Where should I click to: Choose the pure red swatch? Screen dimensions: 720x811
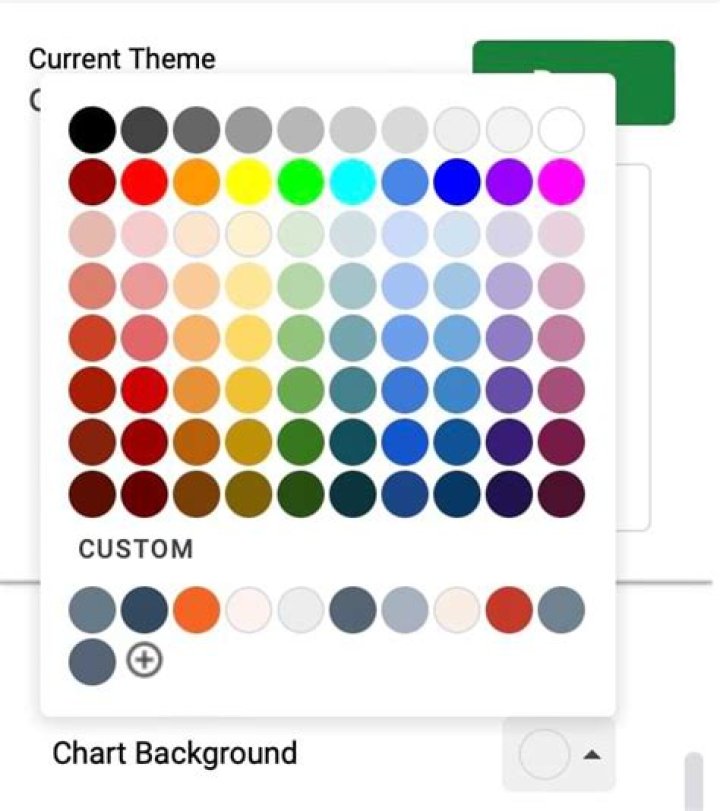(x=145, y=182)
